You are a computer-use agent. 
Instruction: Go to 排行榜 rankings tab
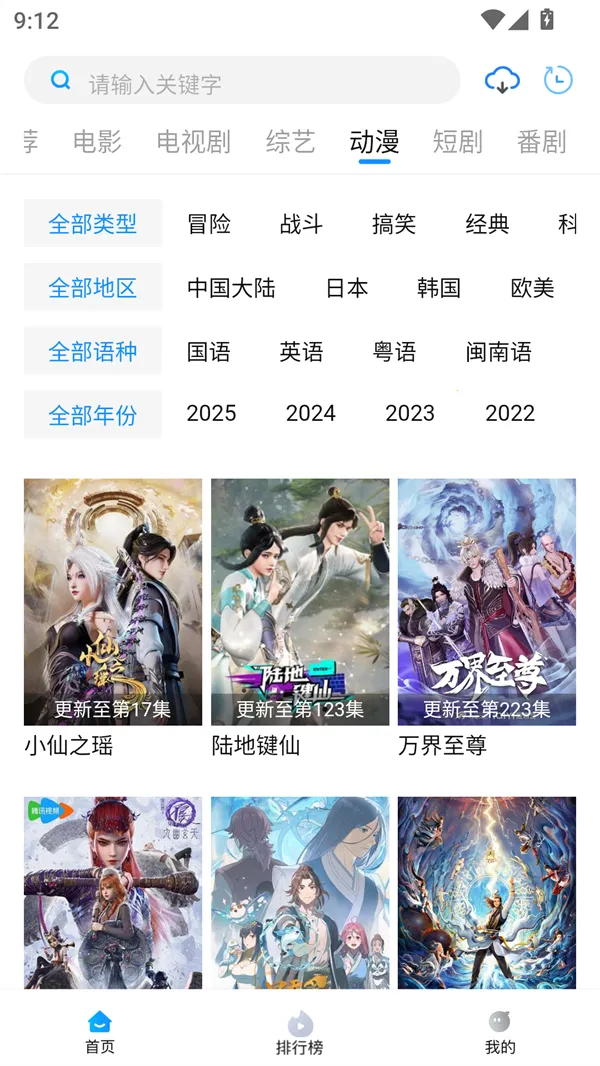click(299, 1032)
